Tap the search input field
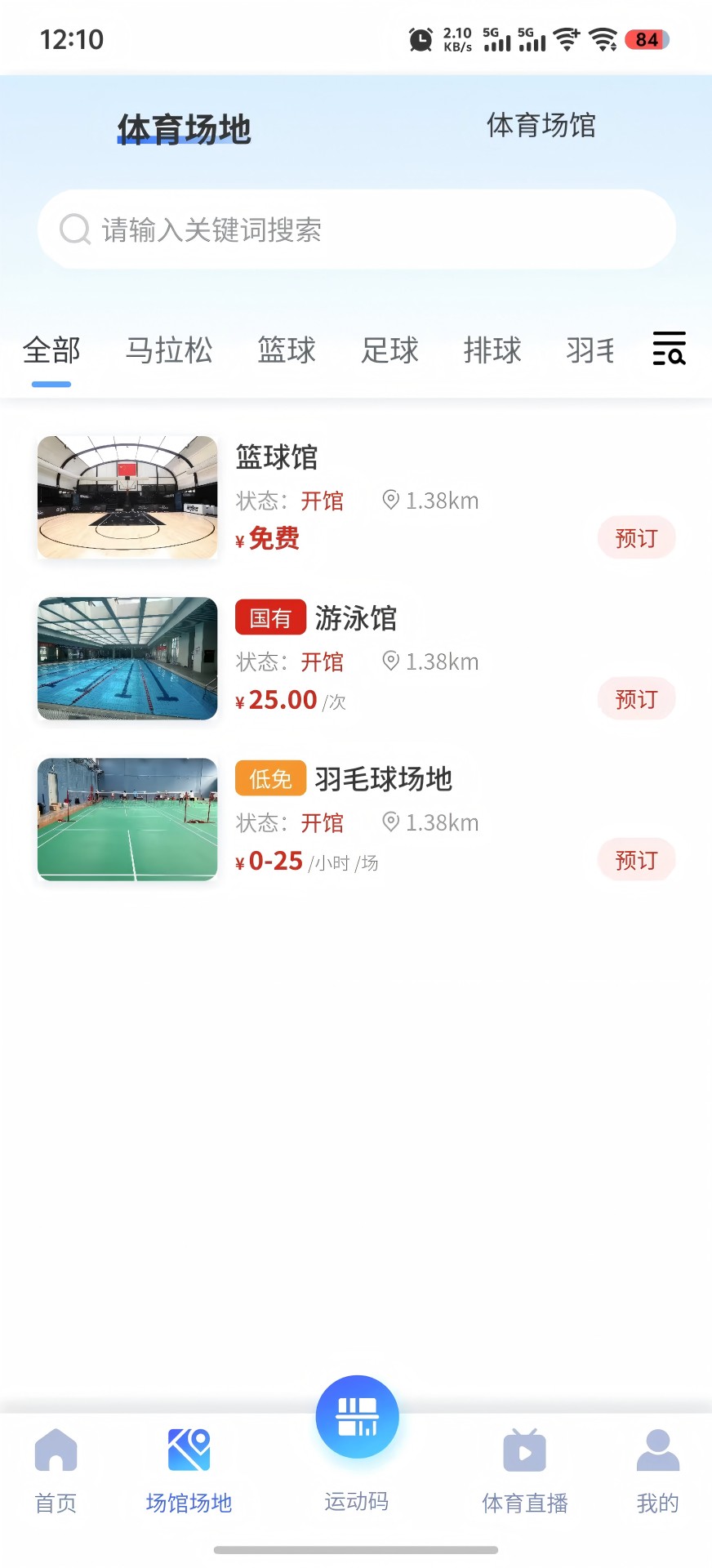 356,229
